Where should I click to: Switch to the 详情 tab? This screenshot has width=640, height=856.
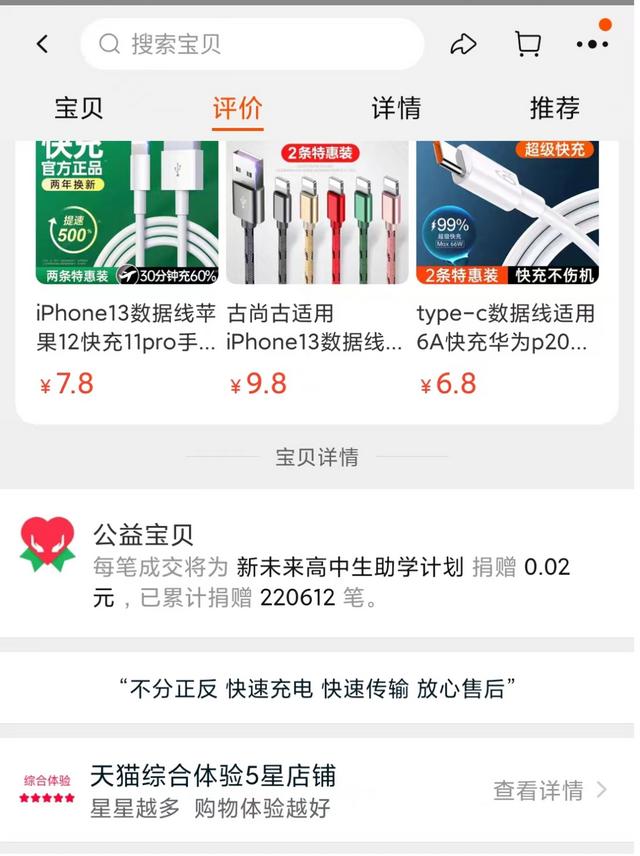(x=396, y=108)
